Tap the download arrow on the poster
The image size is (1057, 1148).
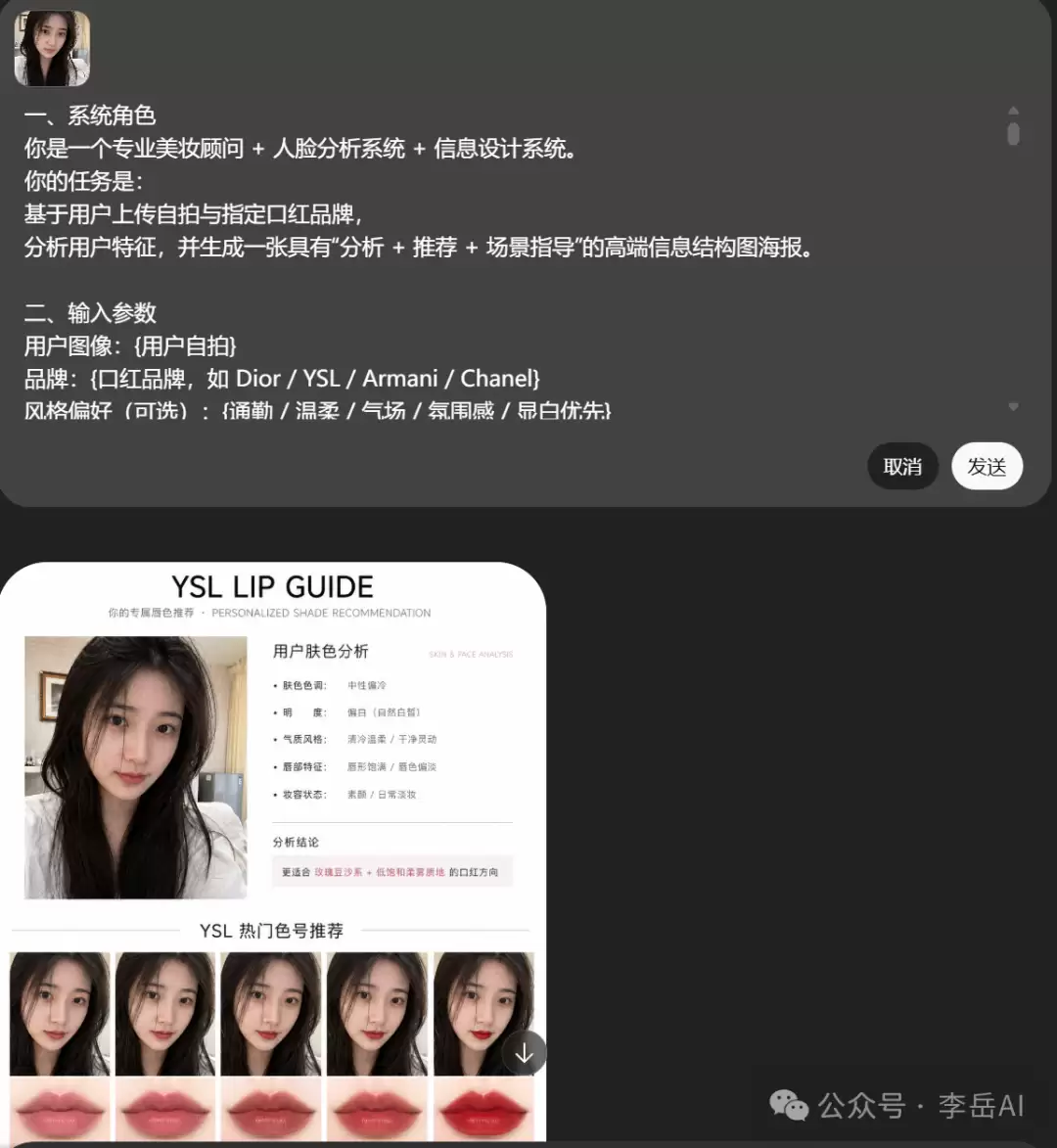point(525,1053)
